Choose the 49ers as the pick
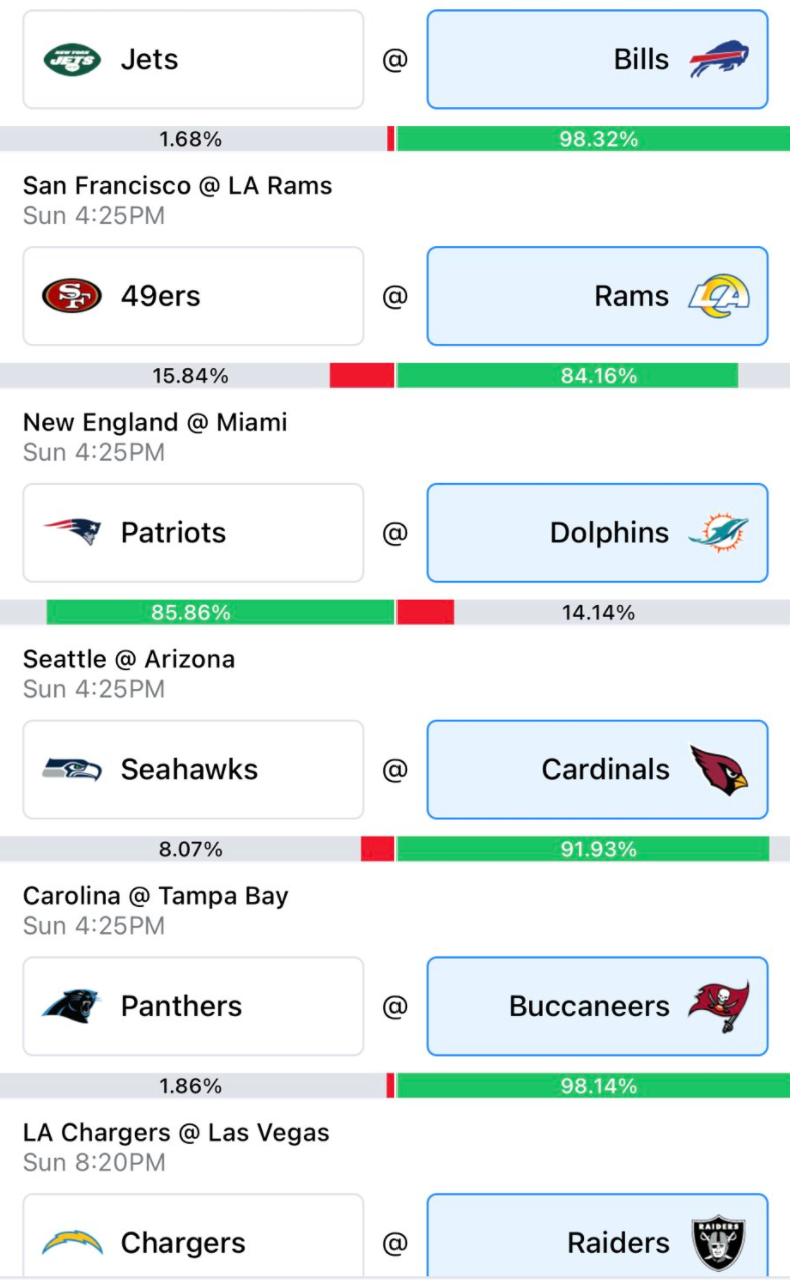 [193, 296]
